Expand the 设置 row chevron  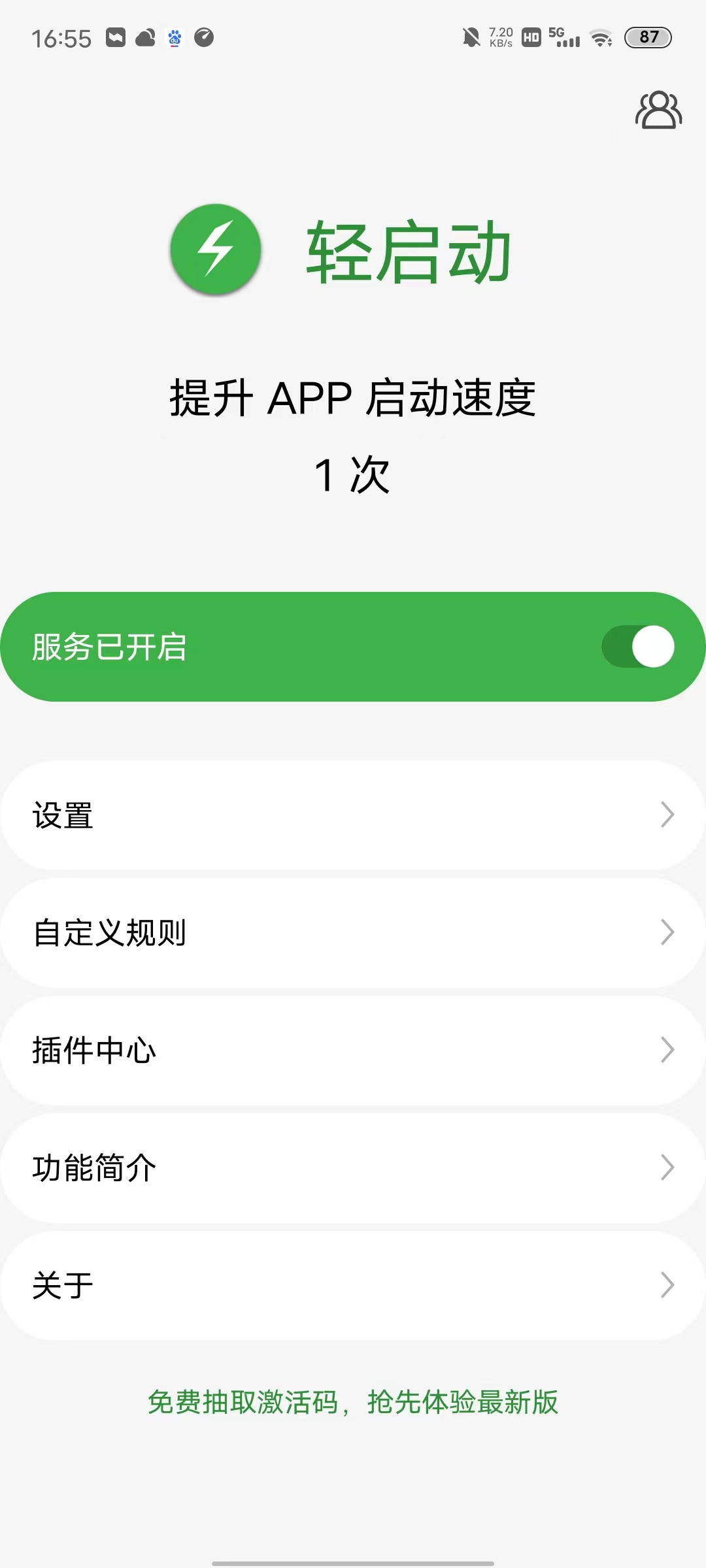667,815
